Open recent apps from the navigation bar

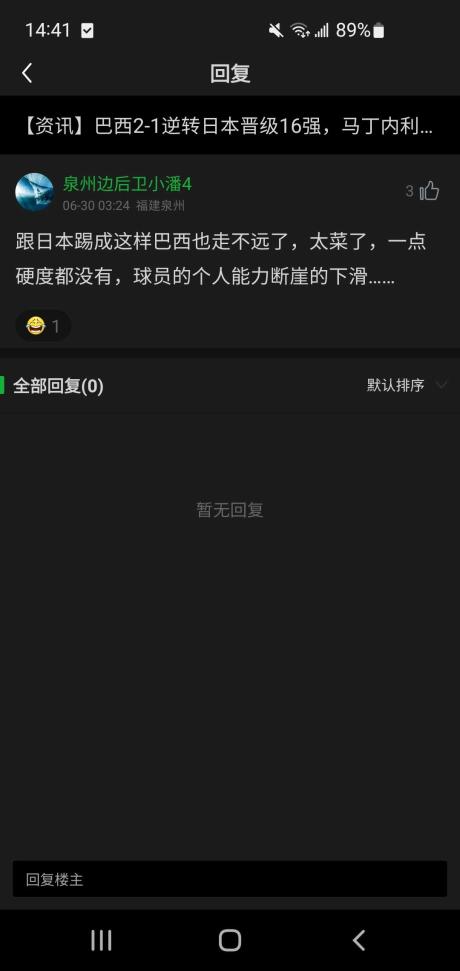point(101,940)
